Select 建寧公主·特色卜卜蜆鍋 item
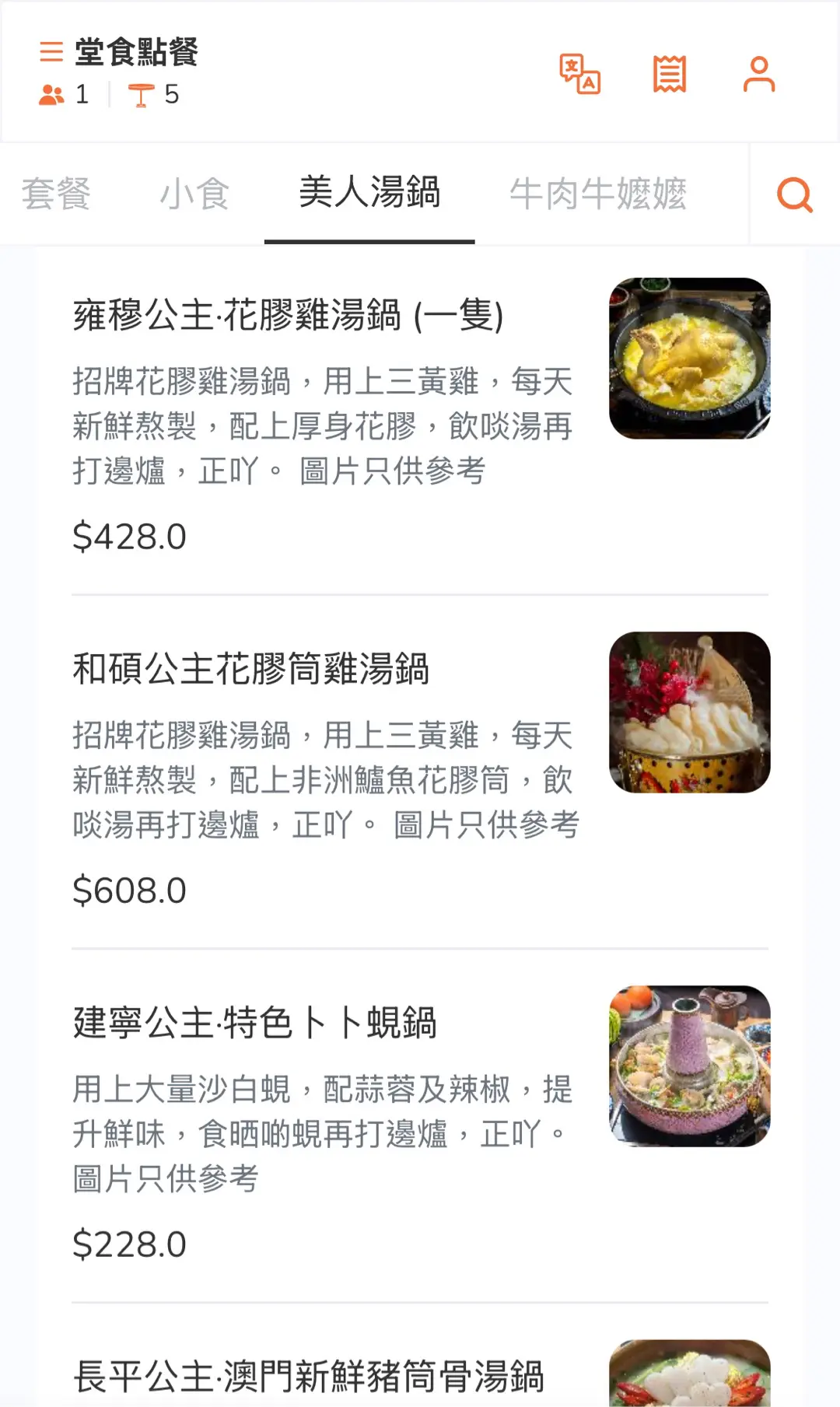840x1407 pixels. click(254, 1023)
